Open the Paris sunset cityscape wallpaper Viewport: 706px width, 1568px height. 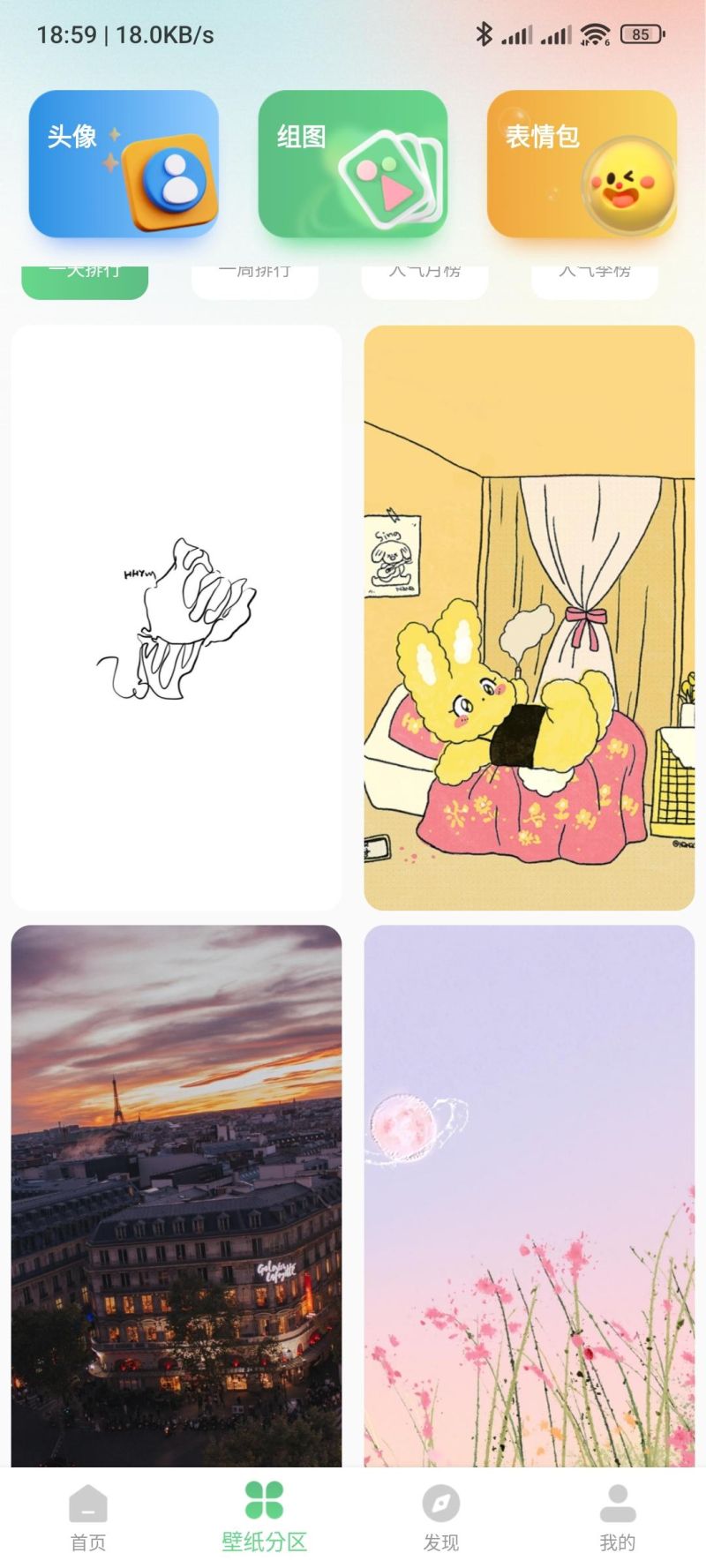[176, 1196]
